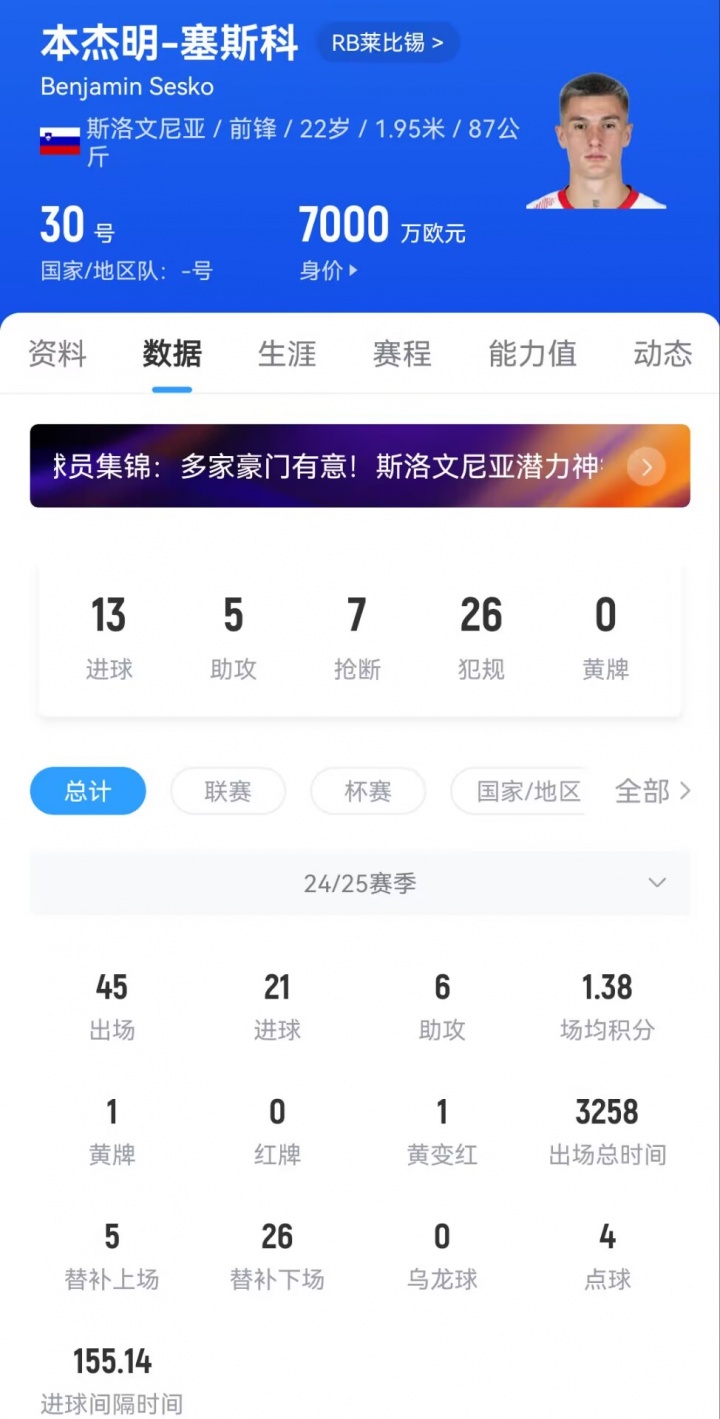This screenshot has height=1419, width=720.
Task: Open the 赛程 tab
Action: (x=402, y=354)
